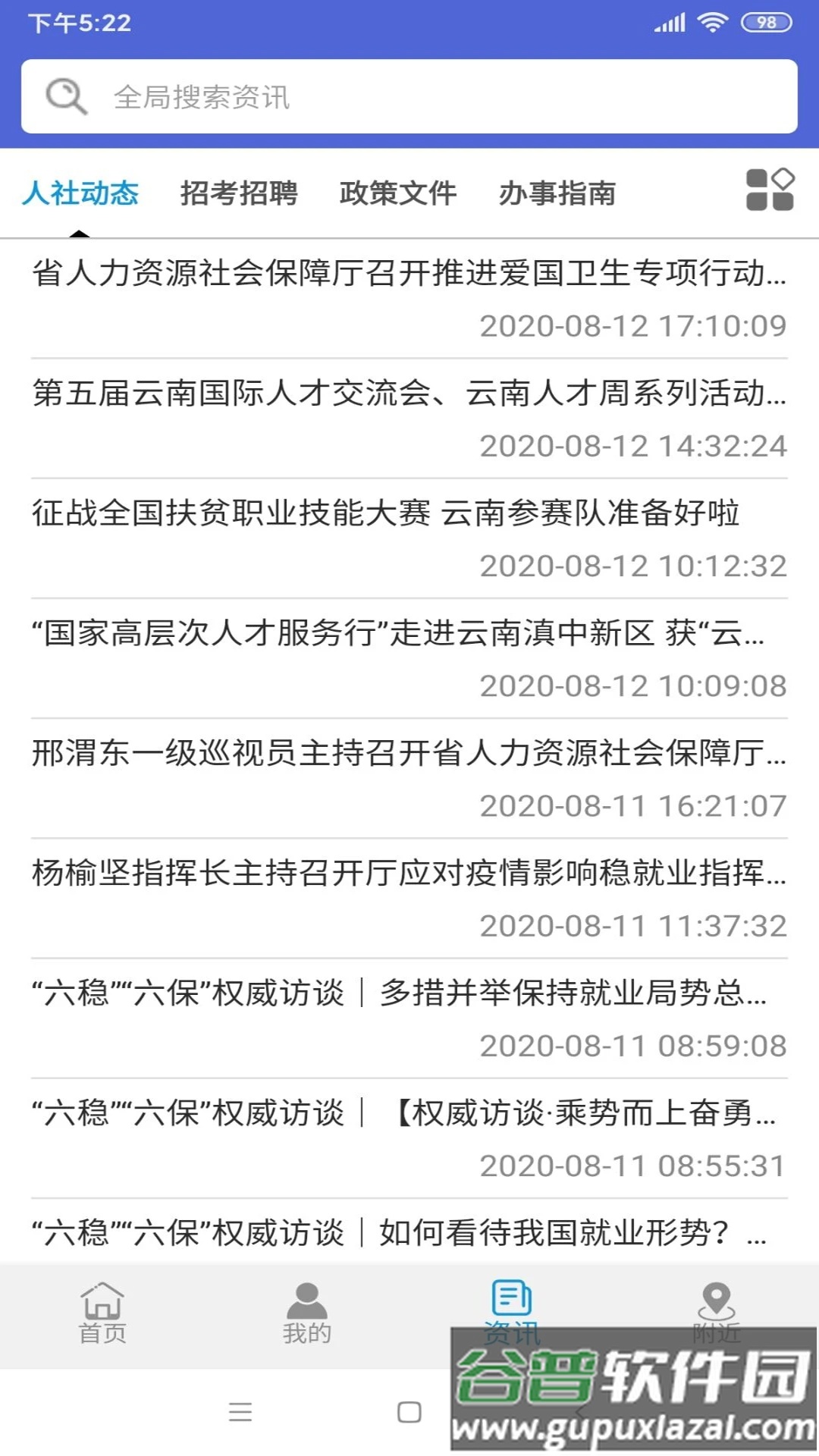Switch to the 招考招聘 tab
Viewport: 819px width, 1456px height.
[239, 193]
